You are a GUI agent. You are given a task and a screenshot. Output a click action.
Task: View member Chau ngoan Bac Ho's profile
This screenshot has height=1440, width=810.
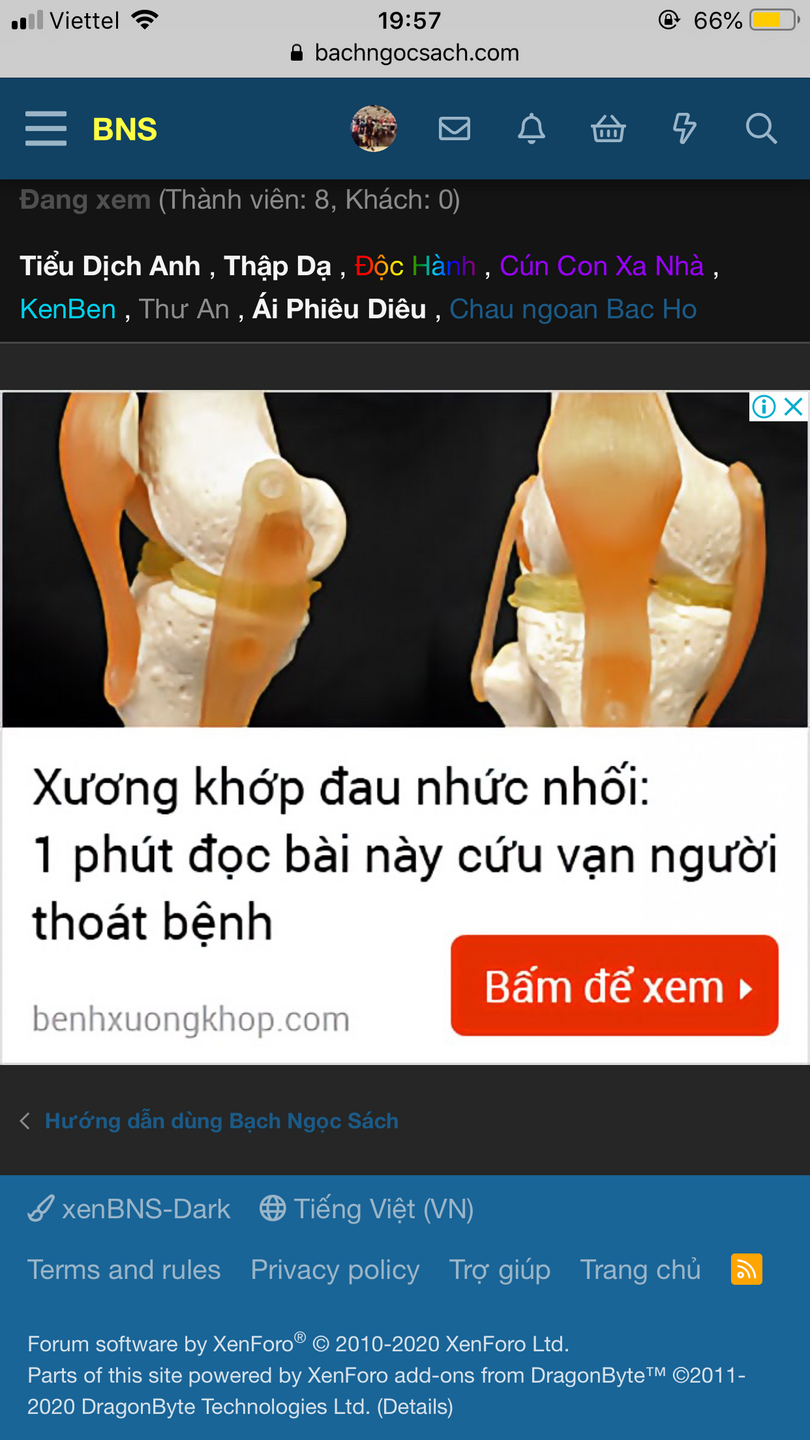click(x=573, y=309)
